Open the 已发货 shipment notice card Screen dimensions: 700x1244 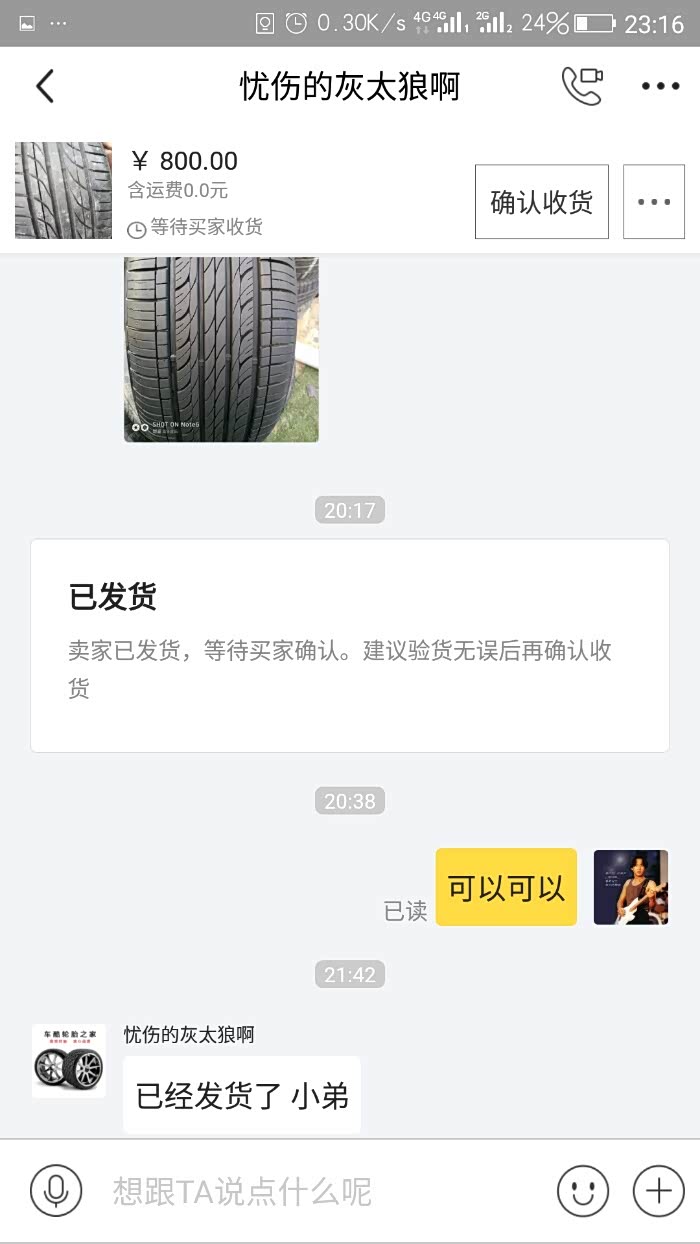tap(349, 645)
